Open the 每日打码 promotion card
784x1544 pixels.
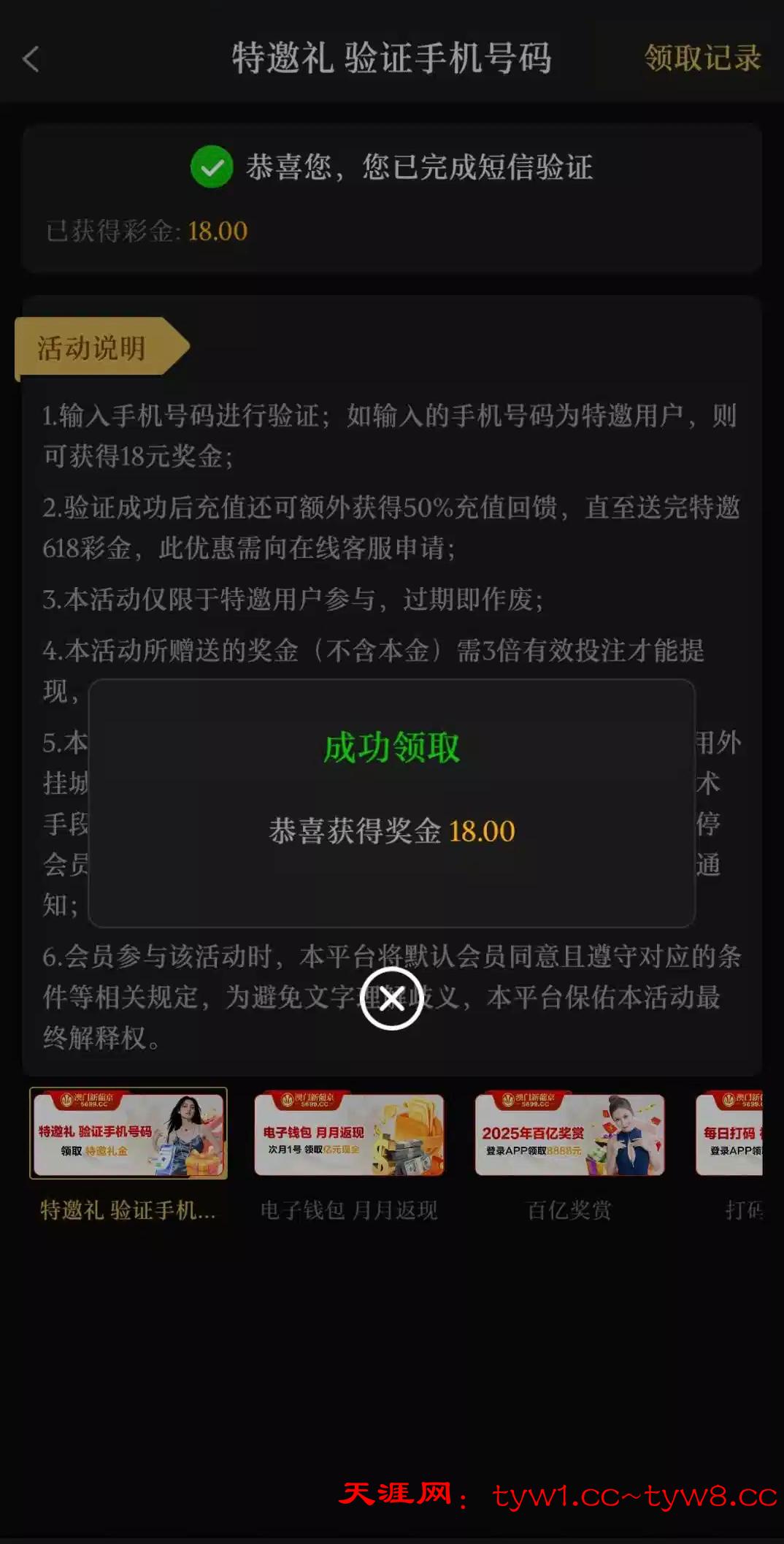[730, 1134]
